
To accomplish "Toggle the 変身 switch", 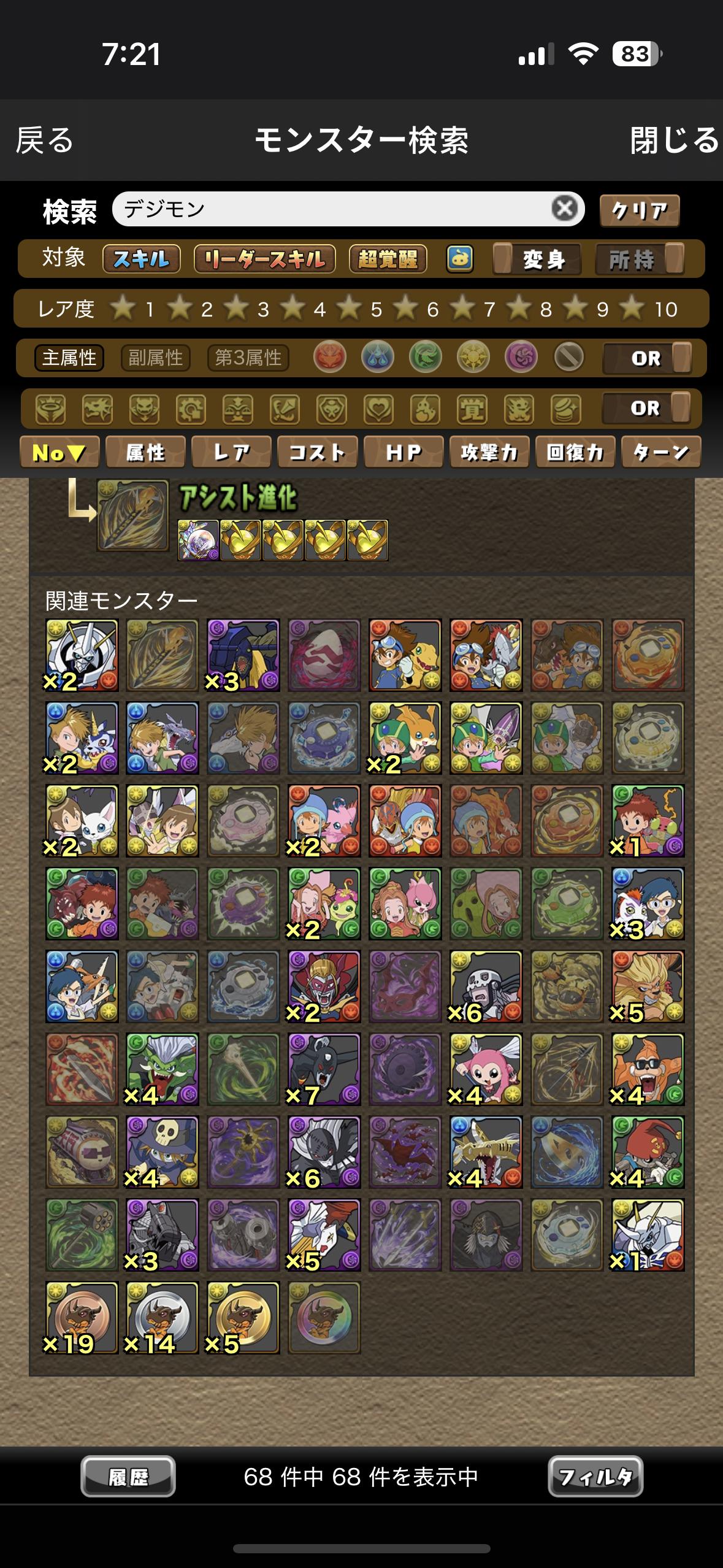I will (538, 259).
